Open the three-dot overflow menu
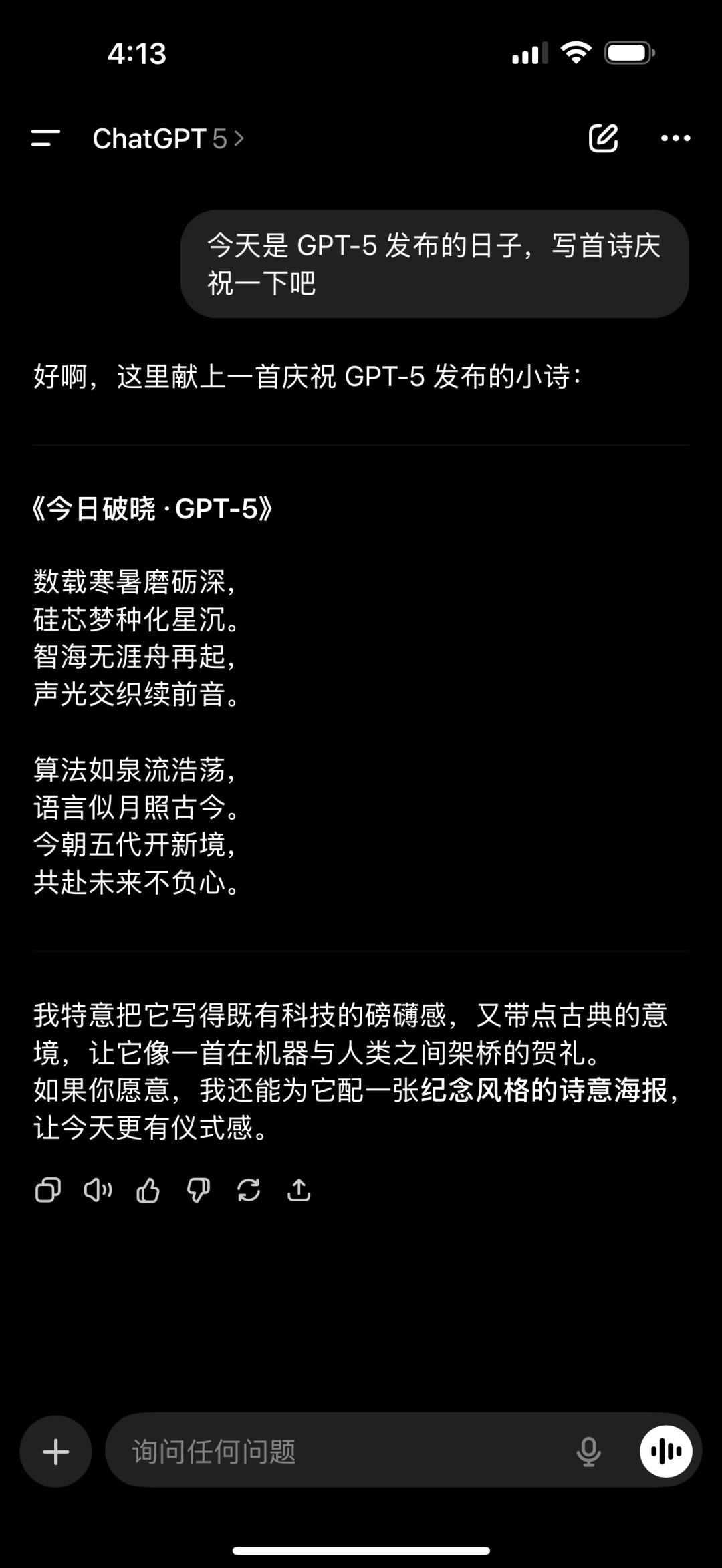722x1568 pixels. pos(675,138)
